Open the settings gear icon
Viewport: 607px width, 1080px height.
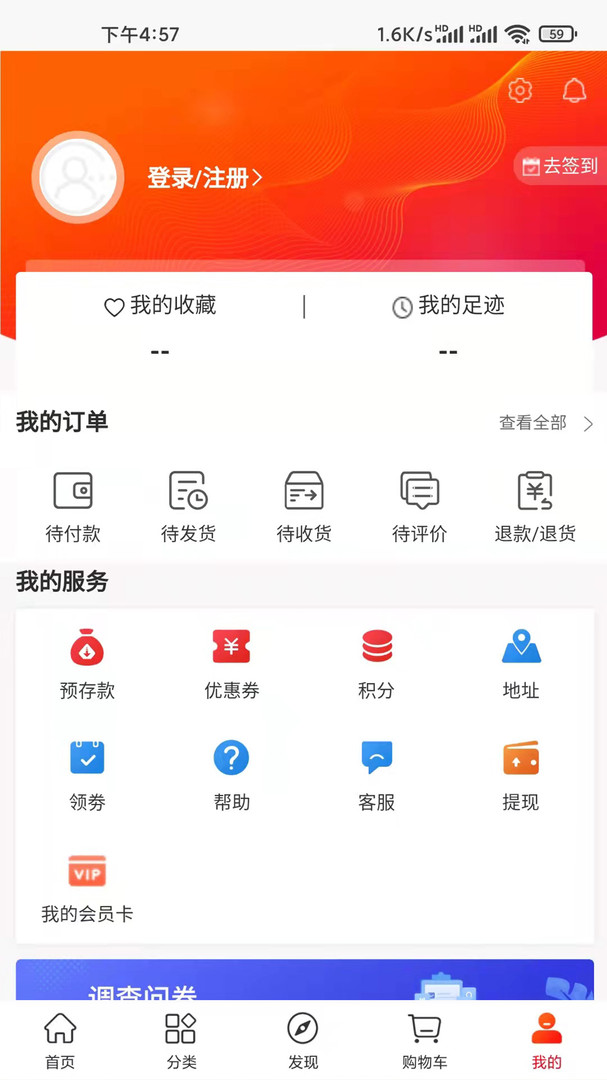click(x=520, y=91)
